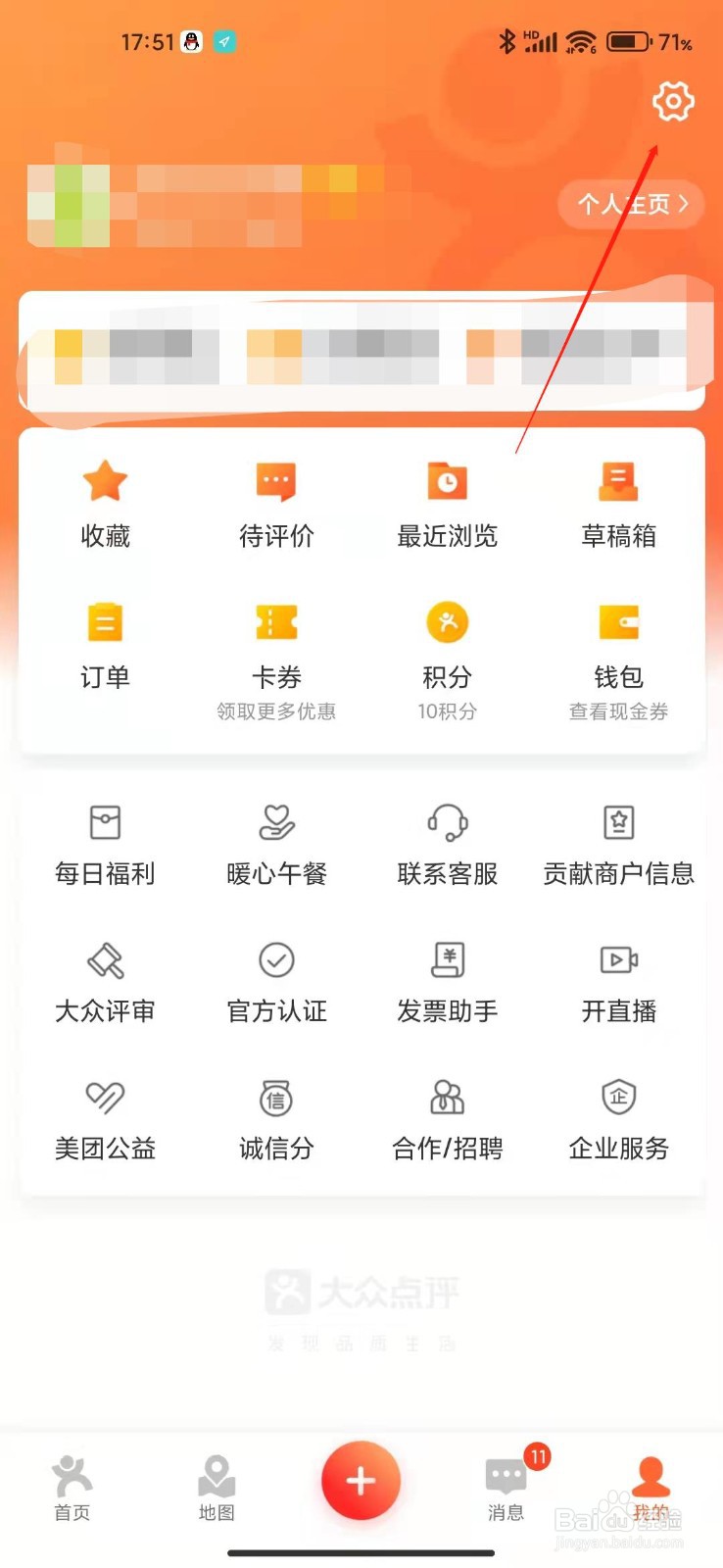Claim 每日福利 daily benefits
This screenshot has width=723, height=1568.
point(105,841)
